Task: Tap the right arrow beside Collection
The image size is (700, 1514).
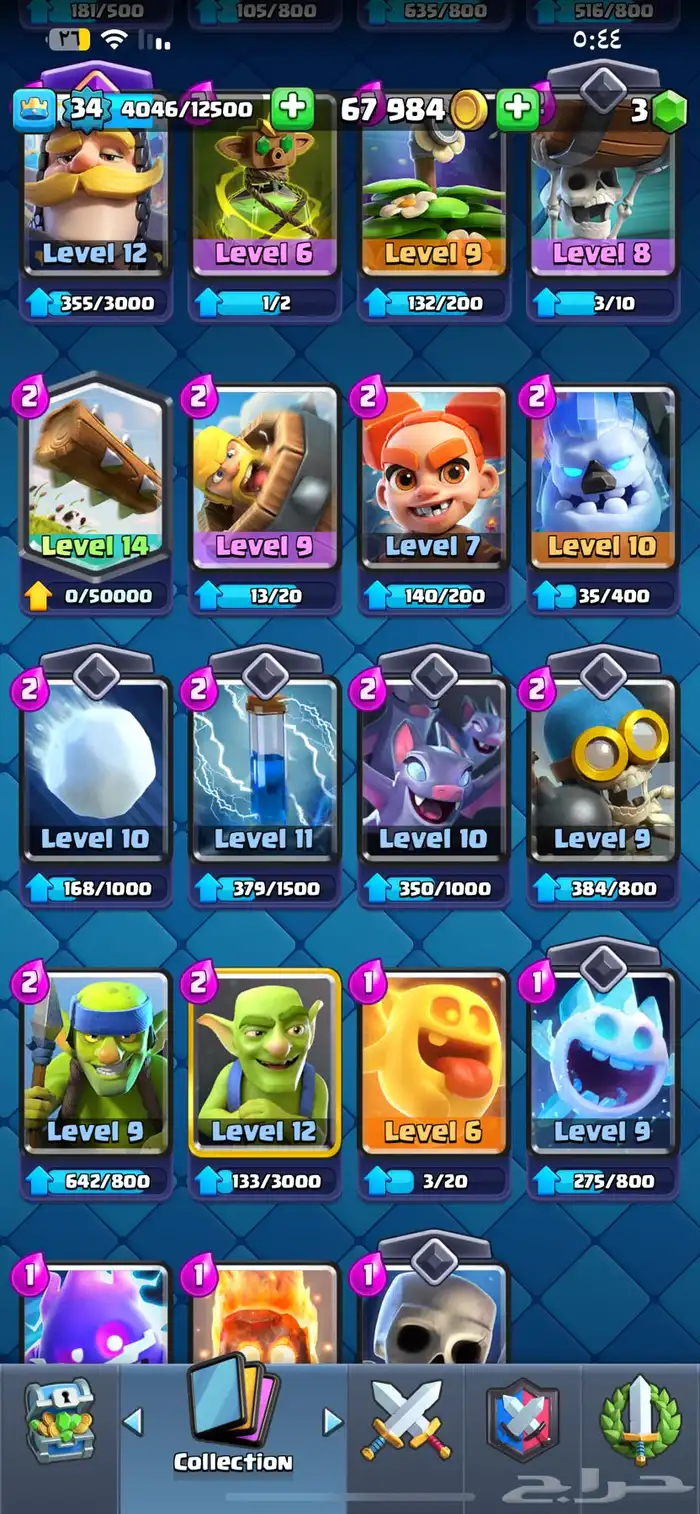Action: 332,1421
